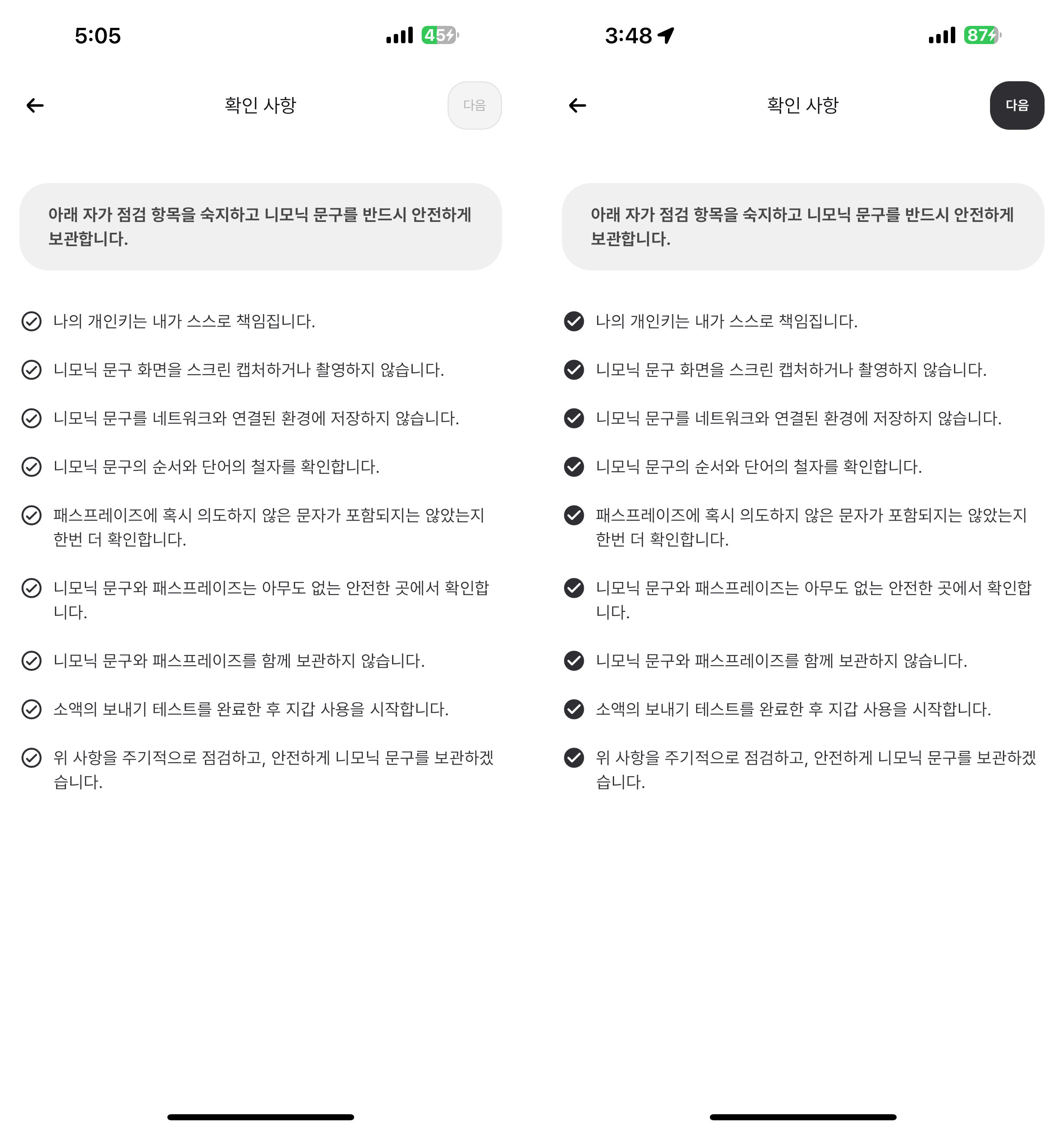1064x1130 pixels.
Task: Check unchecked '패스프레이즈에 혹시 의도하지 않은 문자' item
Action: pos(31,515)
